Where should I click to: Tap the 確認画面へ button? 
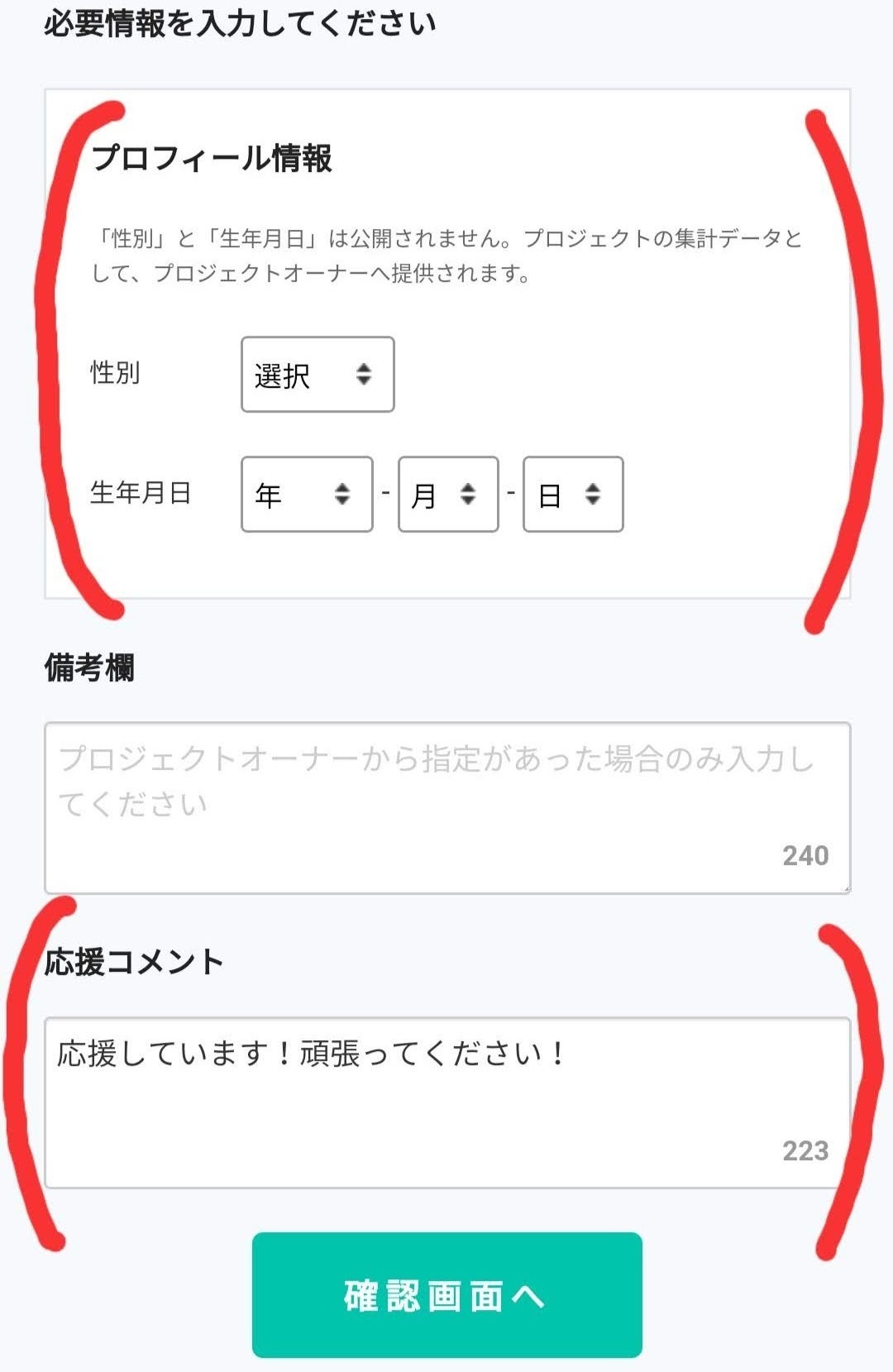click(x=446, y=1295)
